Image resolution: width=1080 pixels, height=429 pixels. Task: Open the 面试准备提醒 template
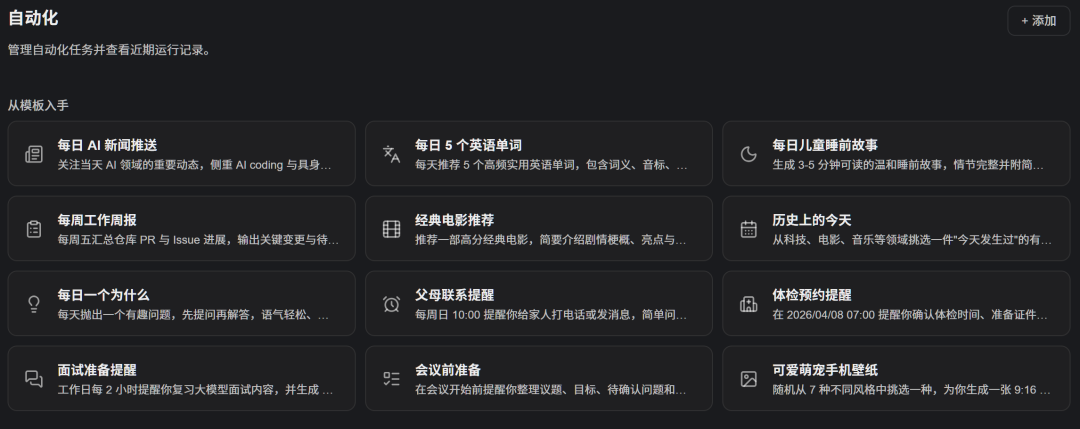(181, 379)
